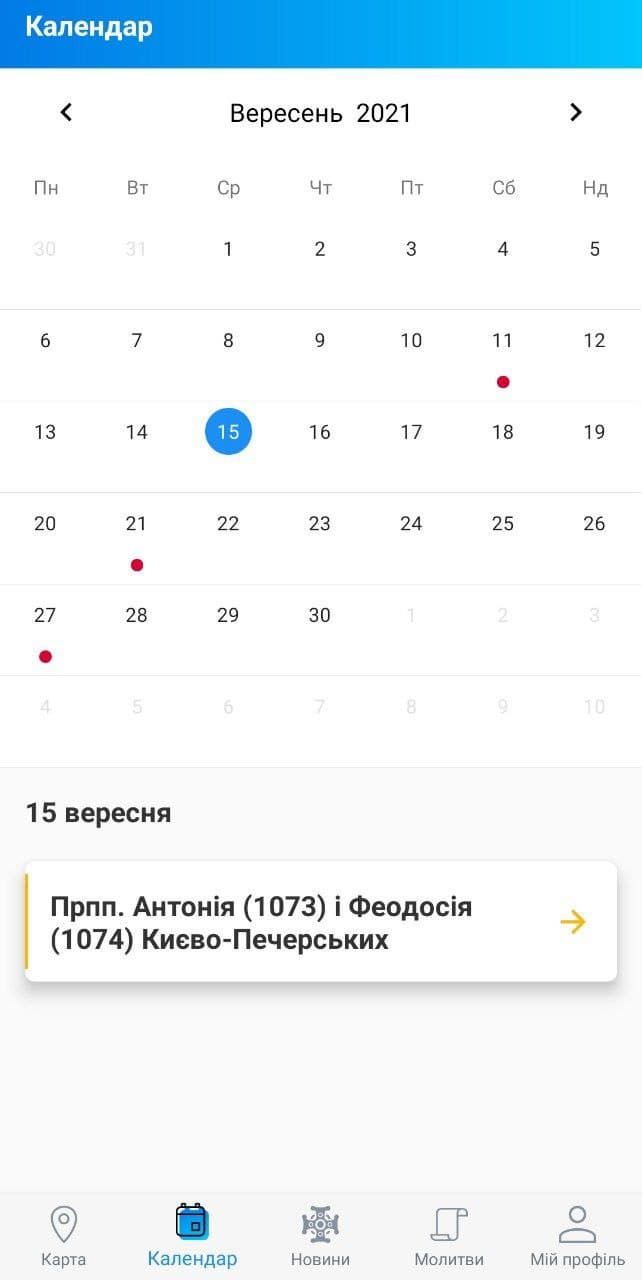The height and width of the screenshot is (1280, 642).
Task: Choose September 6 in the calendar
Action: pos(45,341)
